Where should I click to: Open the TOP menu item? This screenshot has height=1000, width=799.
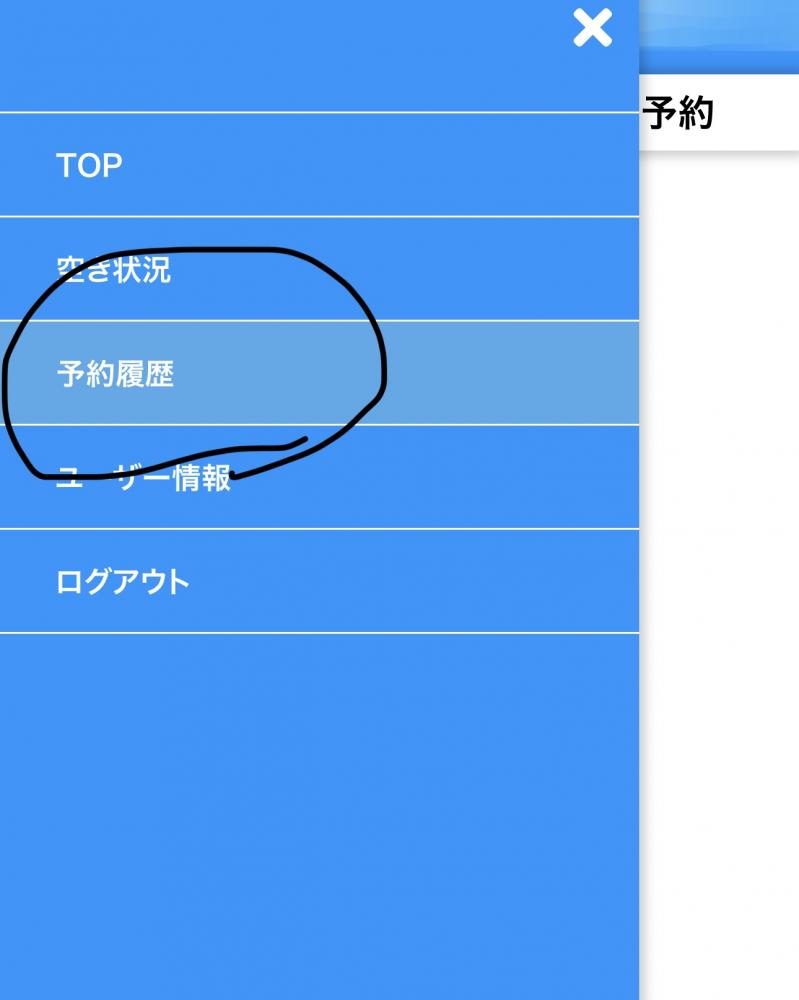click(90, 165)
